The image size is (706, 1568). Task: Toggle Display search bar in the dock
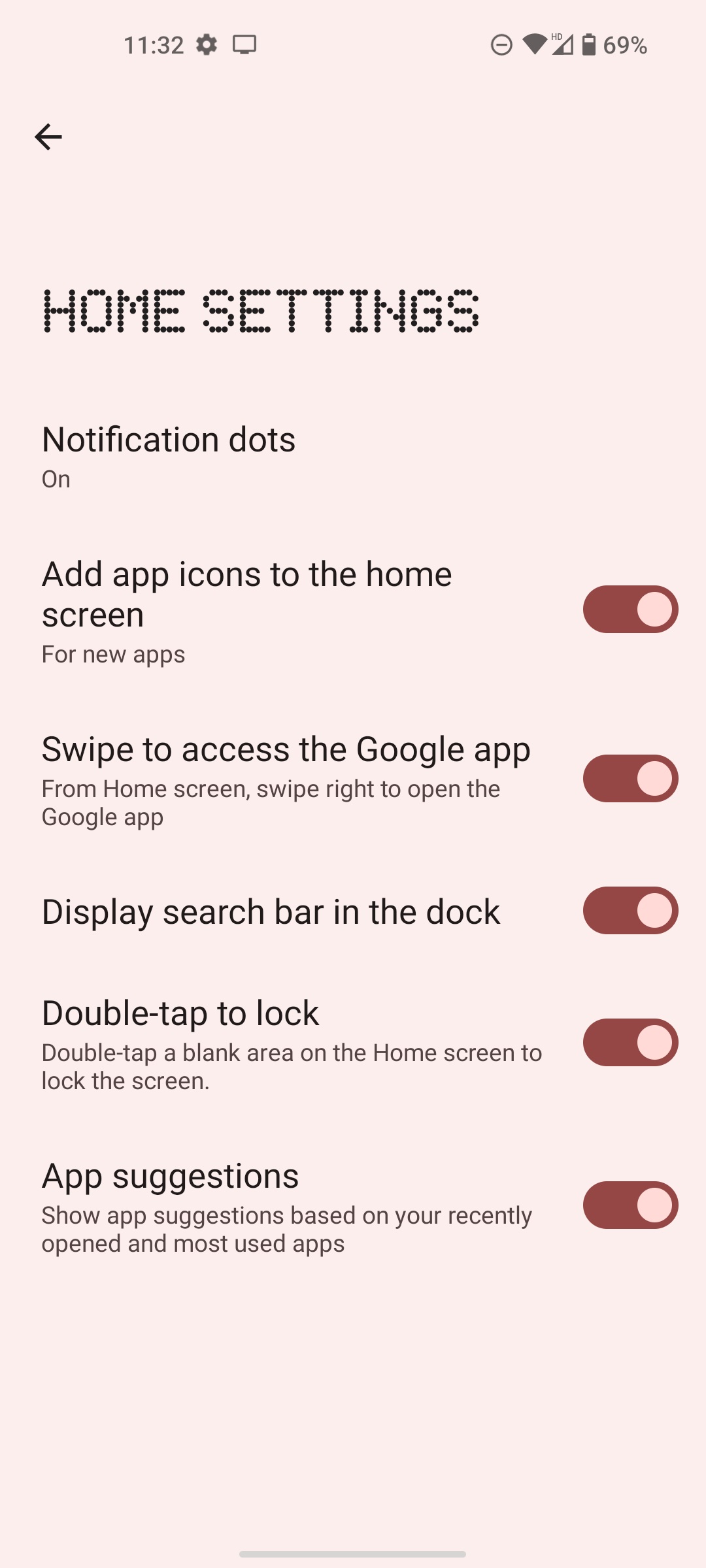coord(630,911)
